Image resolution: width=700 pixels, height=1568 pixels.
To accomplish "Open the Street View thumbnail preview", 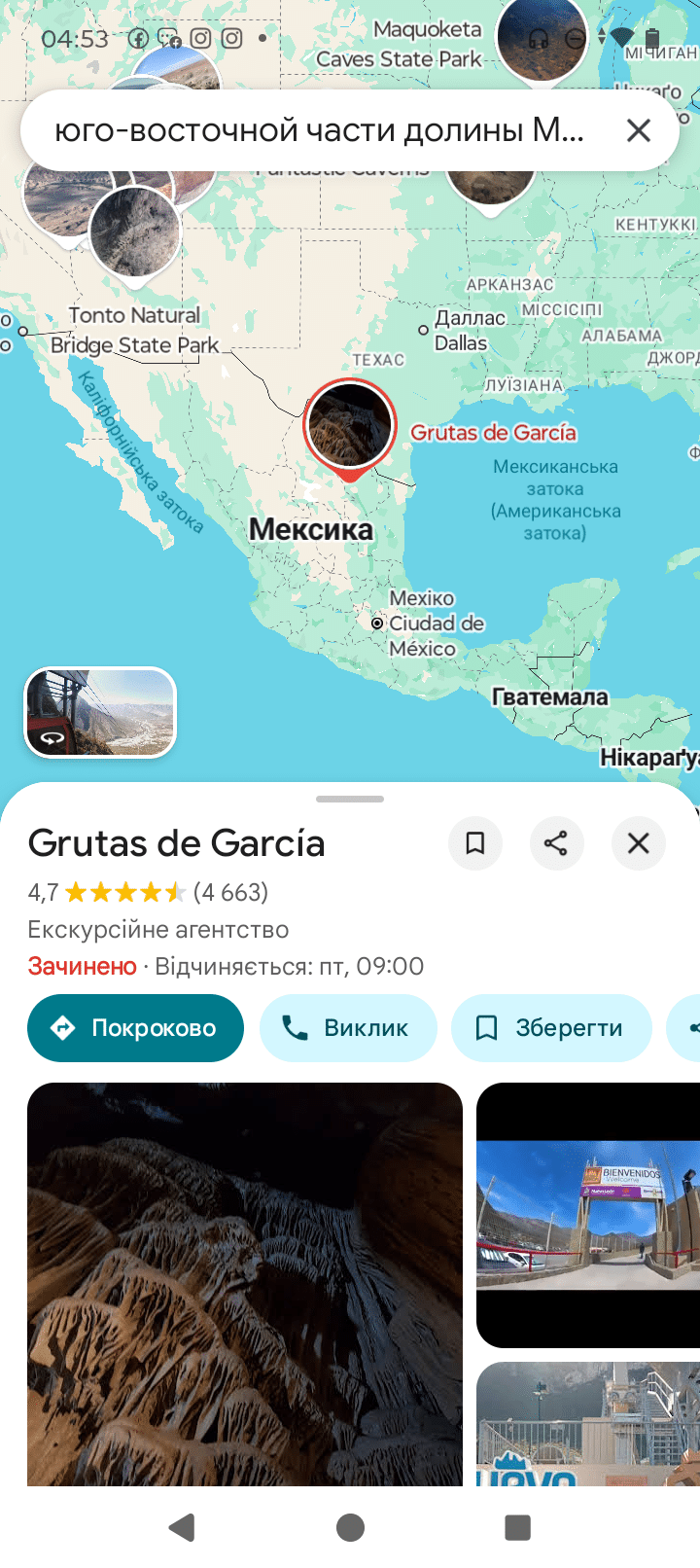I will pyautogui.click(x=100, y=712).
